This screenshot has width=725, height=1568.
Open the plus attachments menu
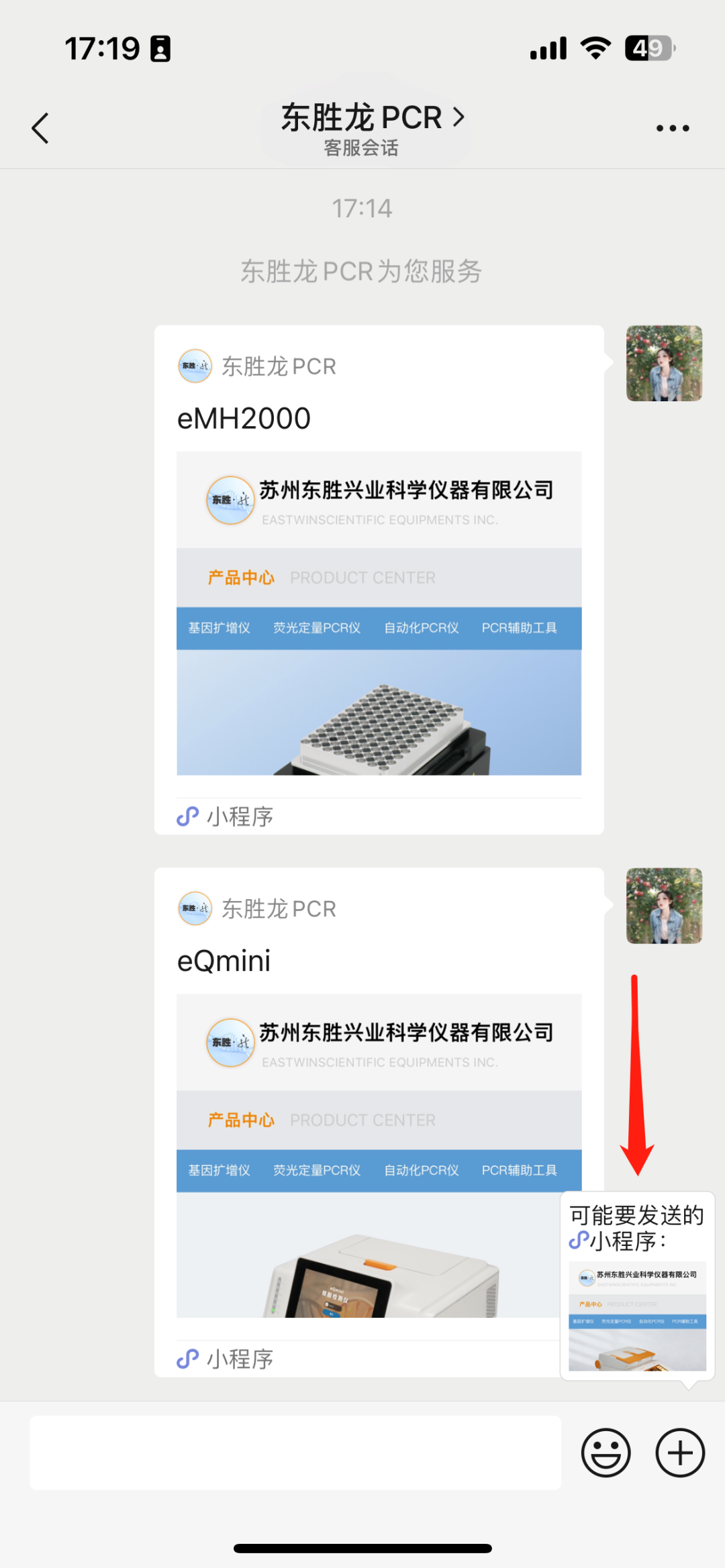pos(680,1453)
